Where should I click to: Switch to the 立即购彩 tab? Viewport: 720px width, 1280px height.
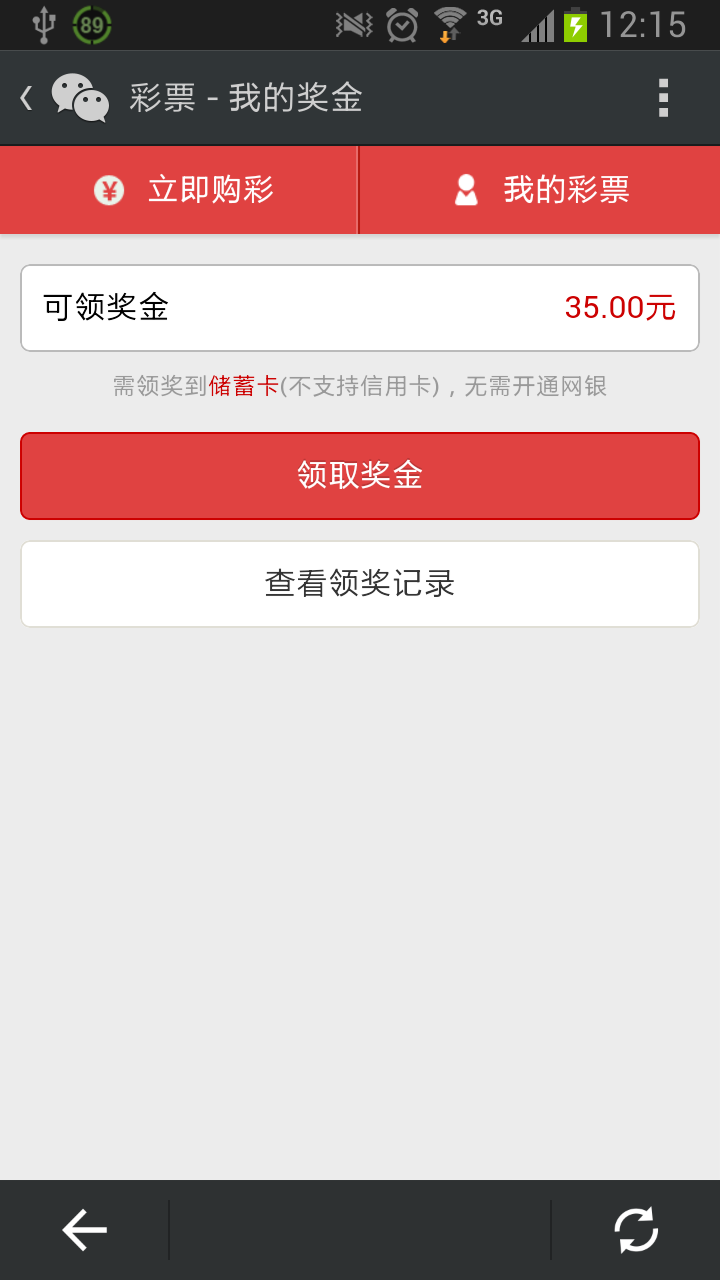179,190
